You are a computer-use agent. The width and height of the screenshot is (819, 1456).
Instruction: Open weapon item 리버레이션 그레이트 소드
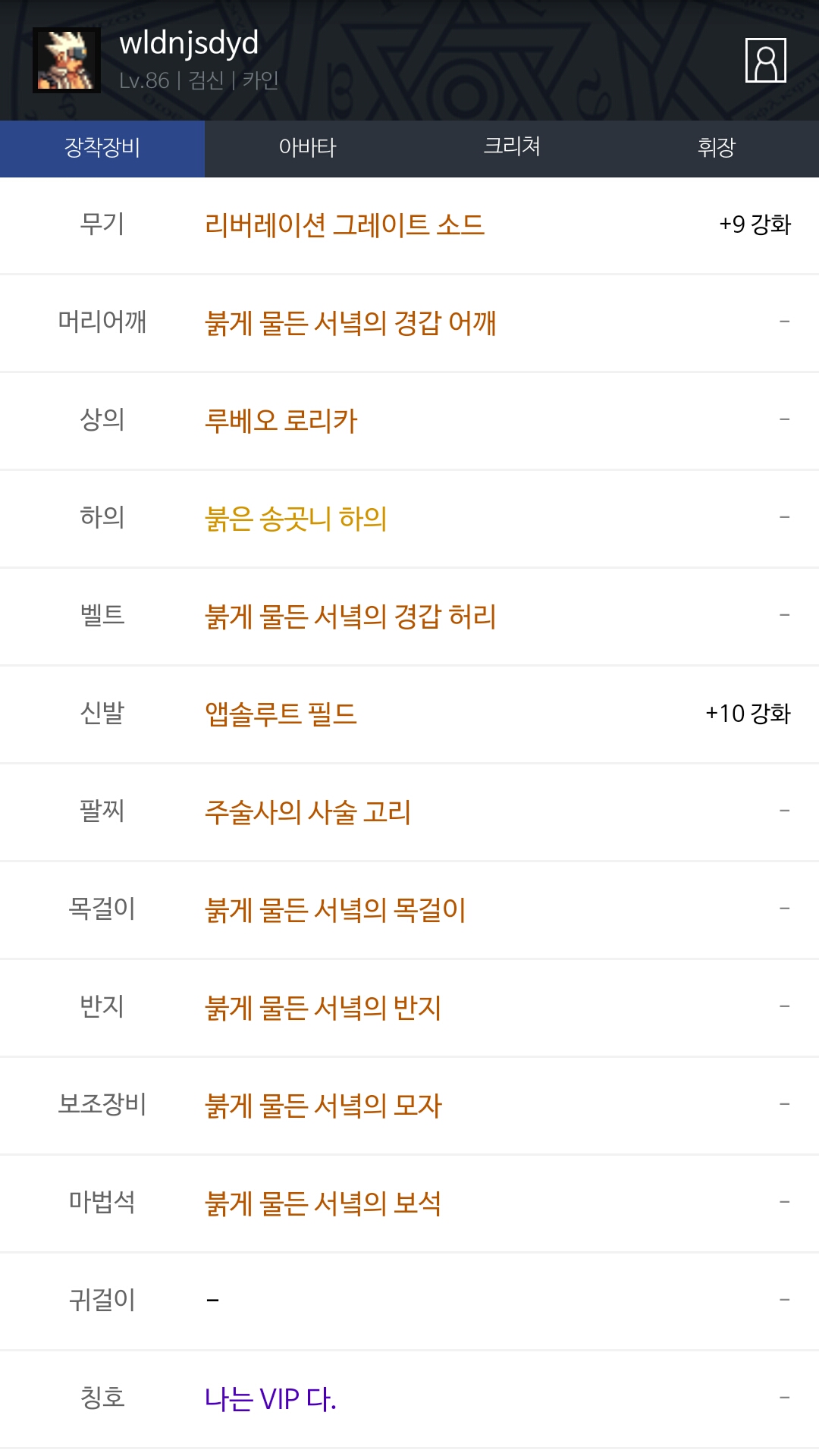[x=344, y=225]
